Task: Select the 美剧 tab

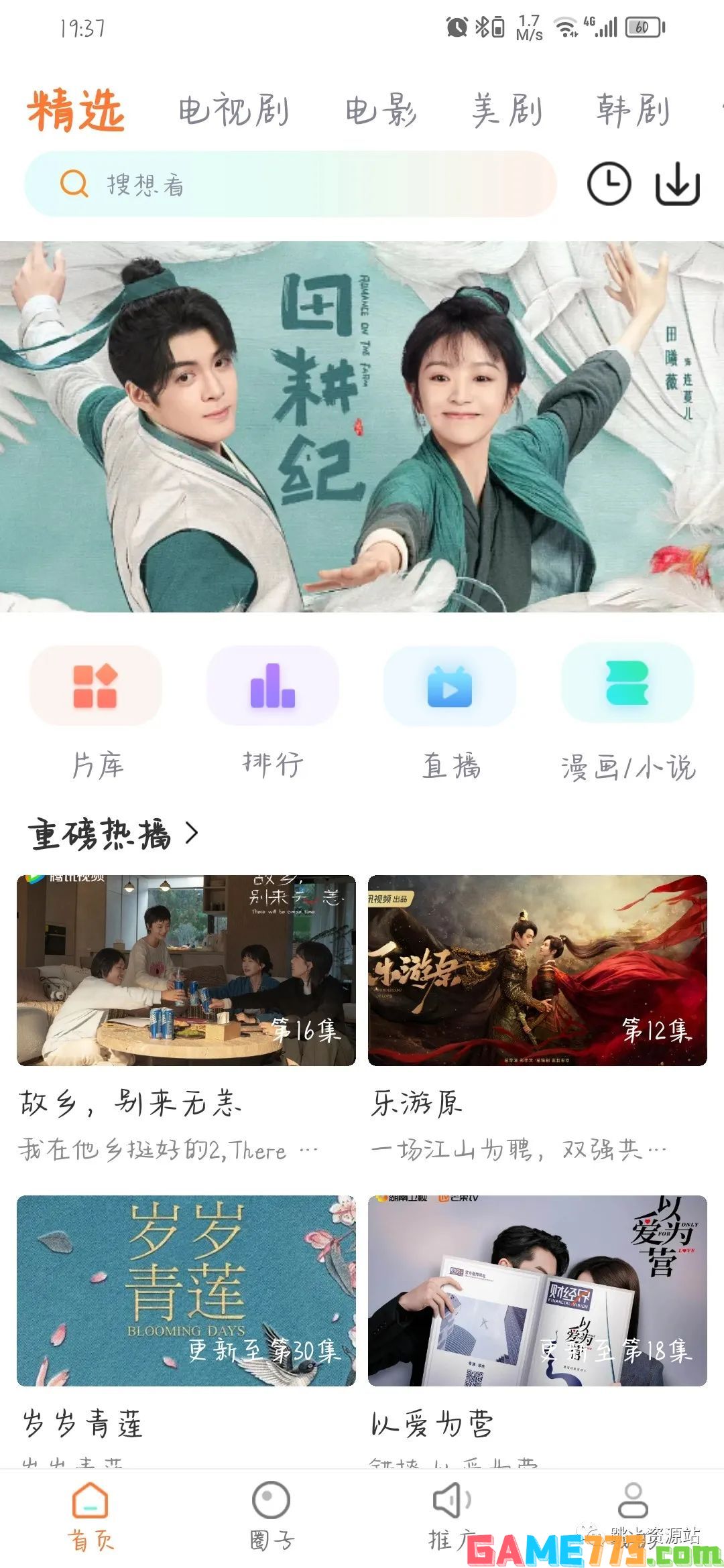Action: pos(507,111)
